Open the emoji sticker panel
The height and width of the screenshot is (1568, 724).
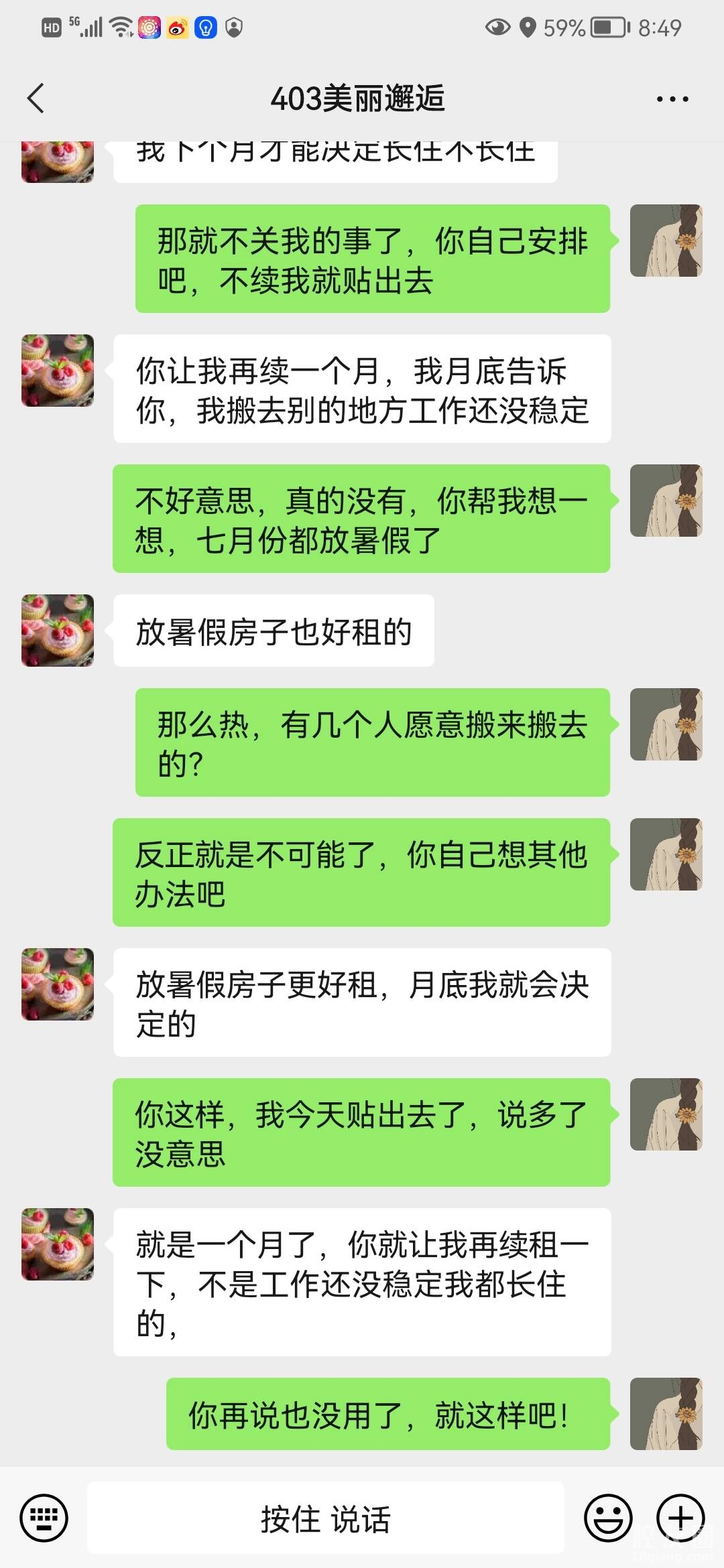coord(608,1518)
